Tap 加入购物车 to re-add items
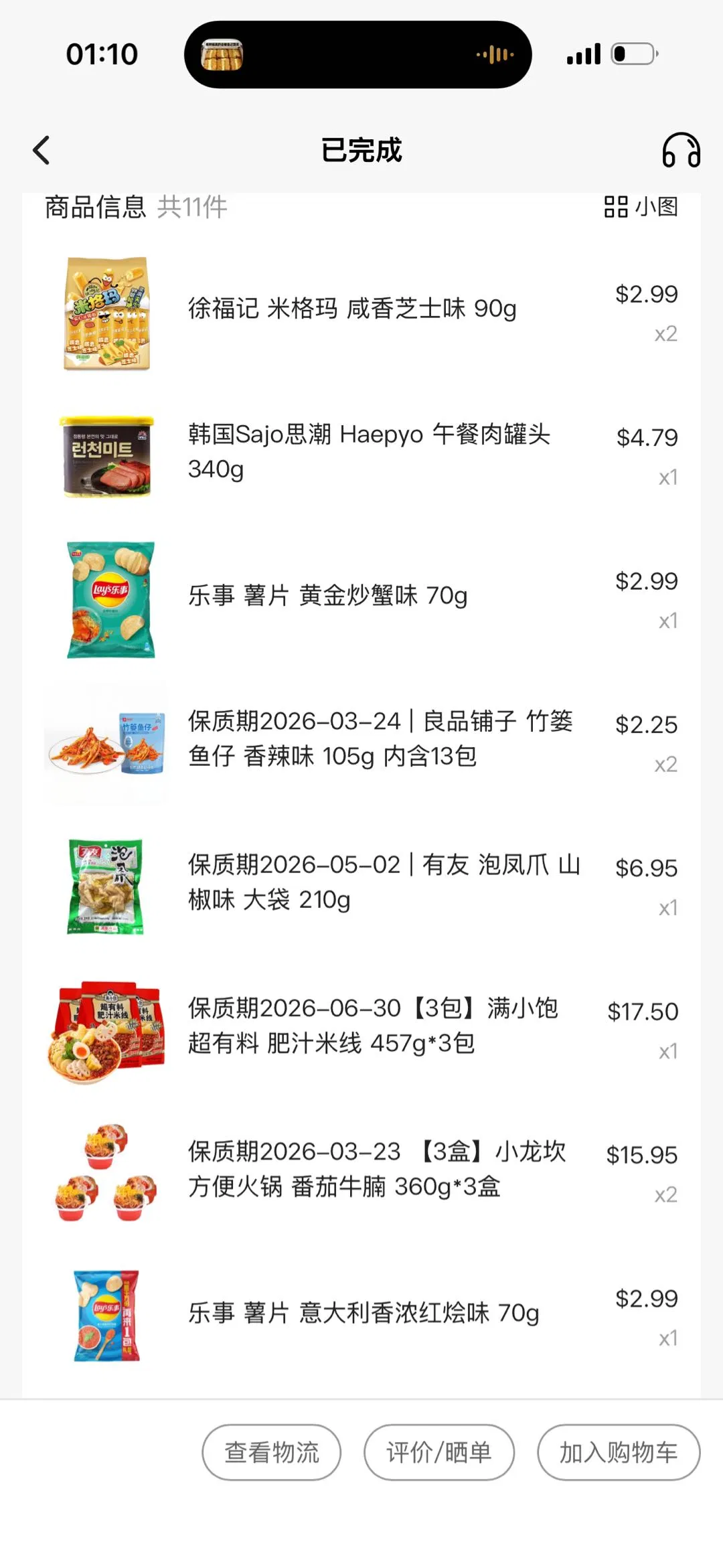The width and height of the screenshot is (723, 1568). 618,1452
